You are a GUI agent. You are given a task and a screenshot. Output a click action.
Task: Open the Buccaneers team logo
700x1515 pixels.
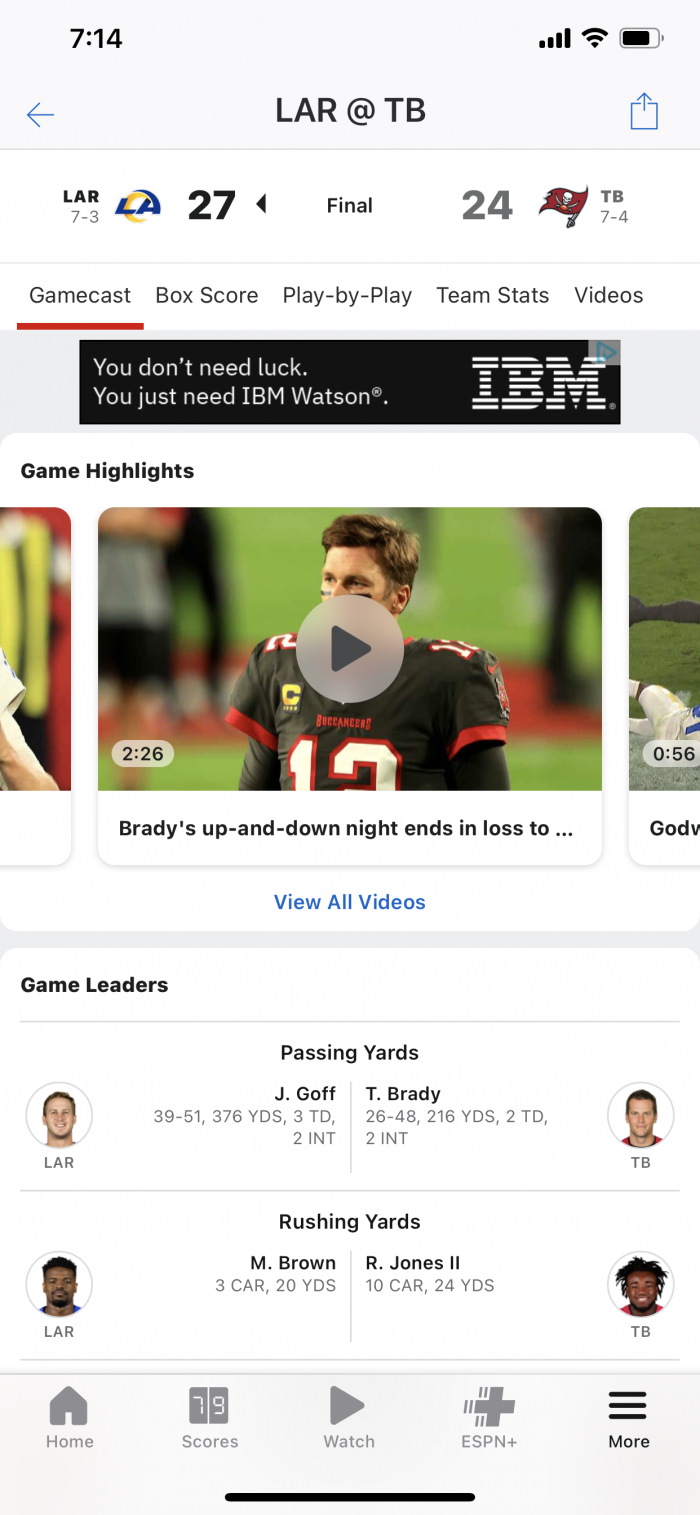click(x=564, y=206)
